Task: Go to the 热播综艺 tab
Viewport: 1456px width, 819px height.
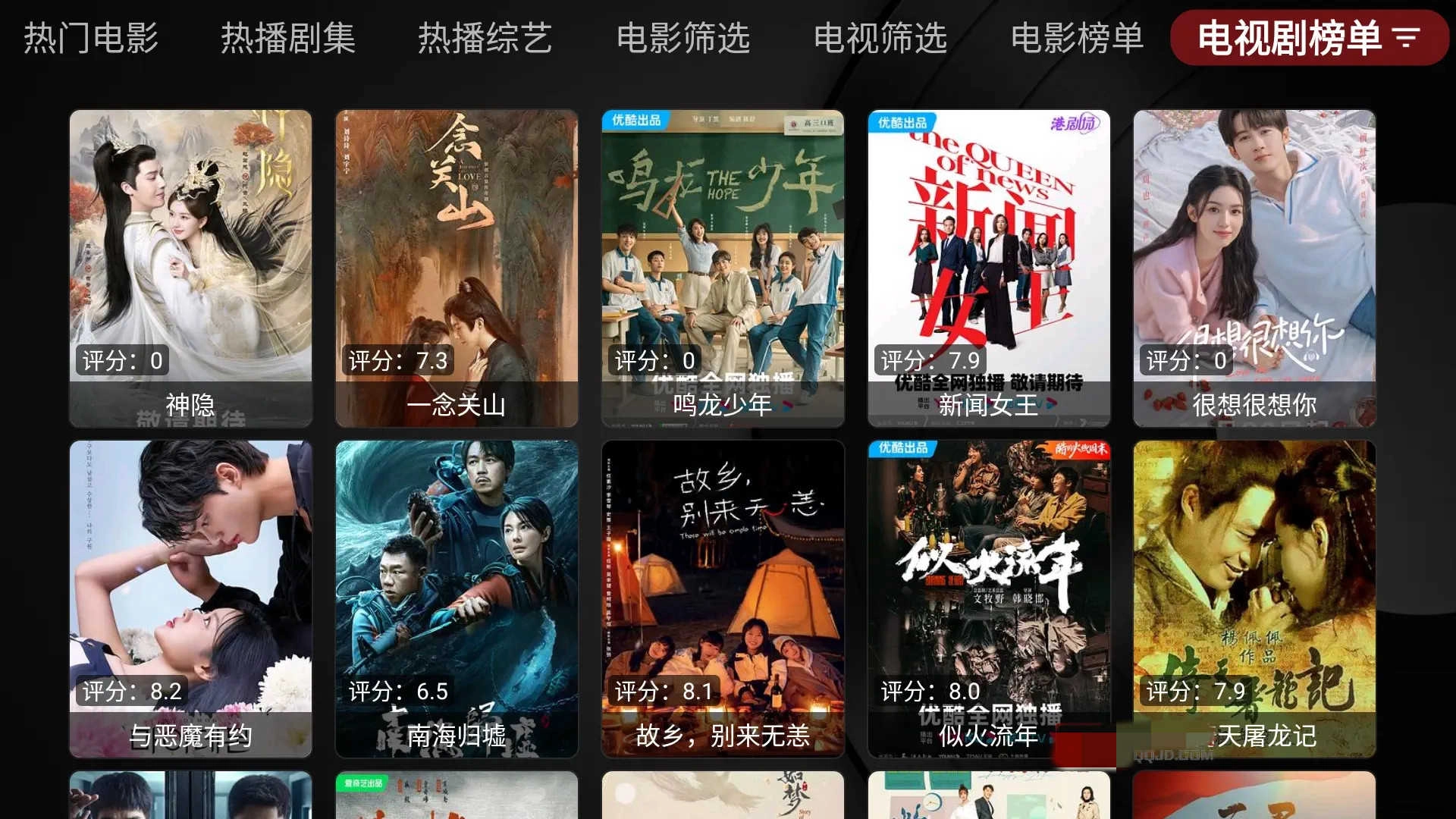Action: coord(485,38)
